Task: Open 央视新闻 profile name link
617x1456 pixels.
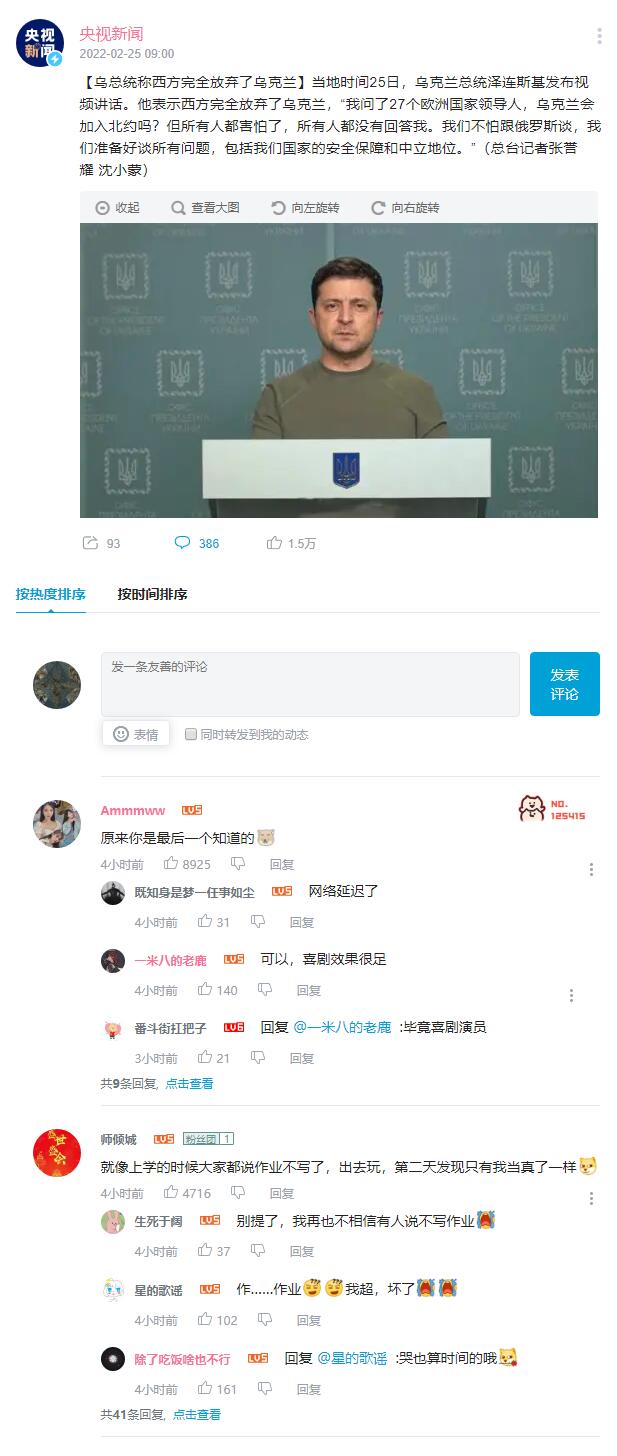Action: (111, 34)
